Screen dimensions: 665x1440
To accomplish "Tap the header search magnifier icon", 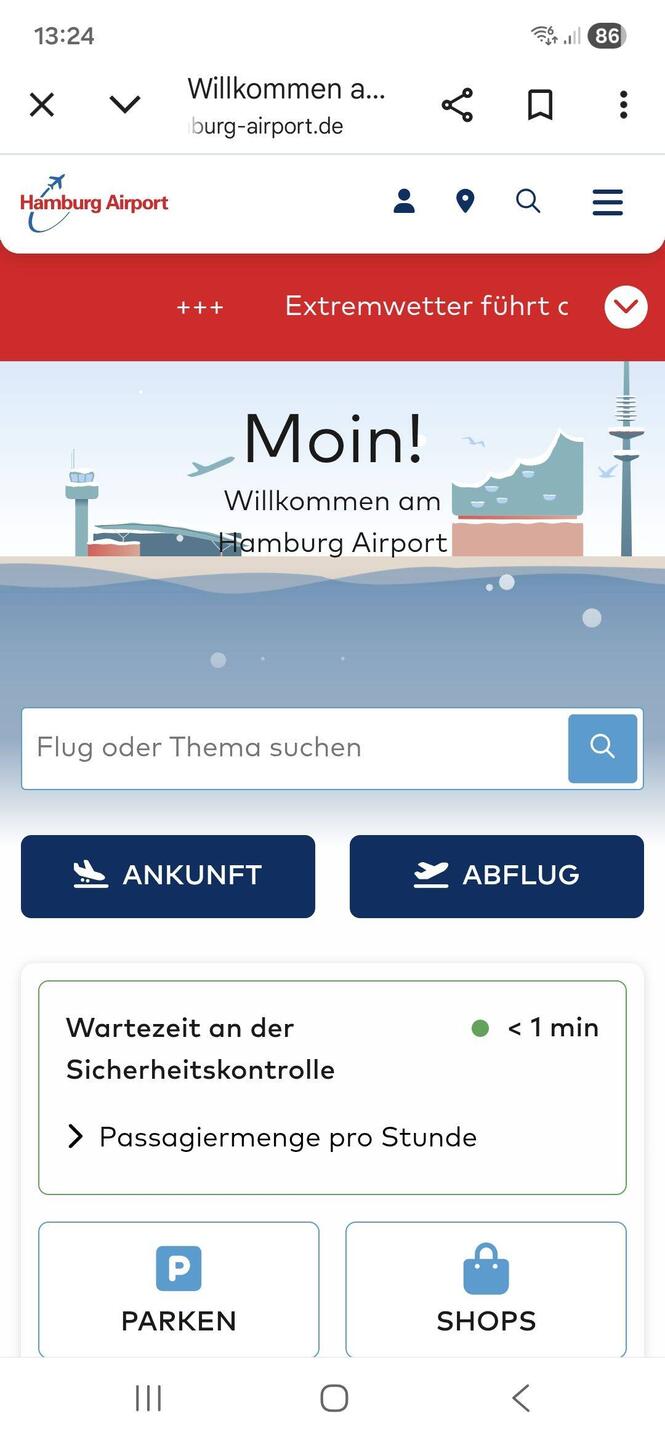I will click(x=528, y=202).
